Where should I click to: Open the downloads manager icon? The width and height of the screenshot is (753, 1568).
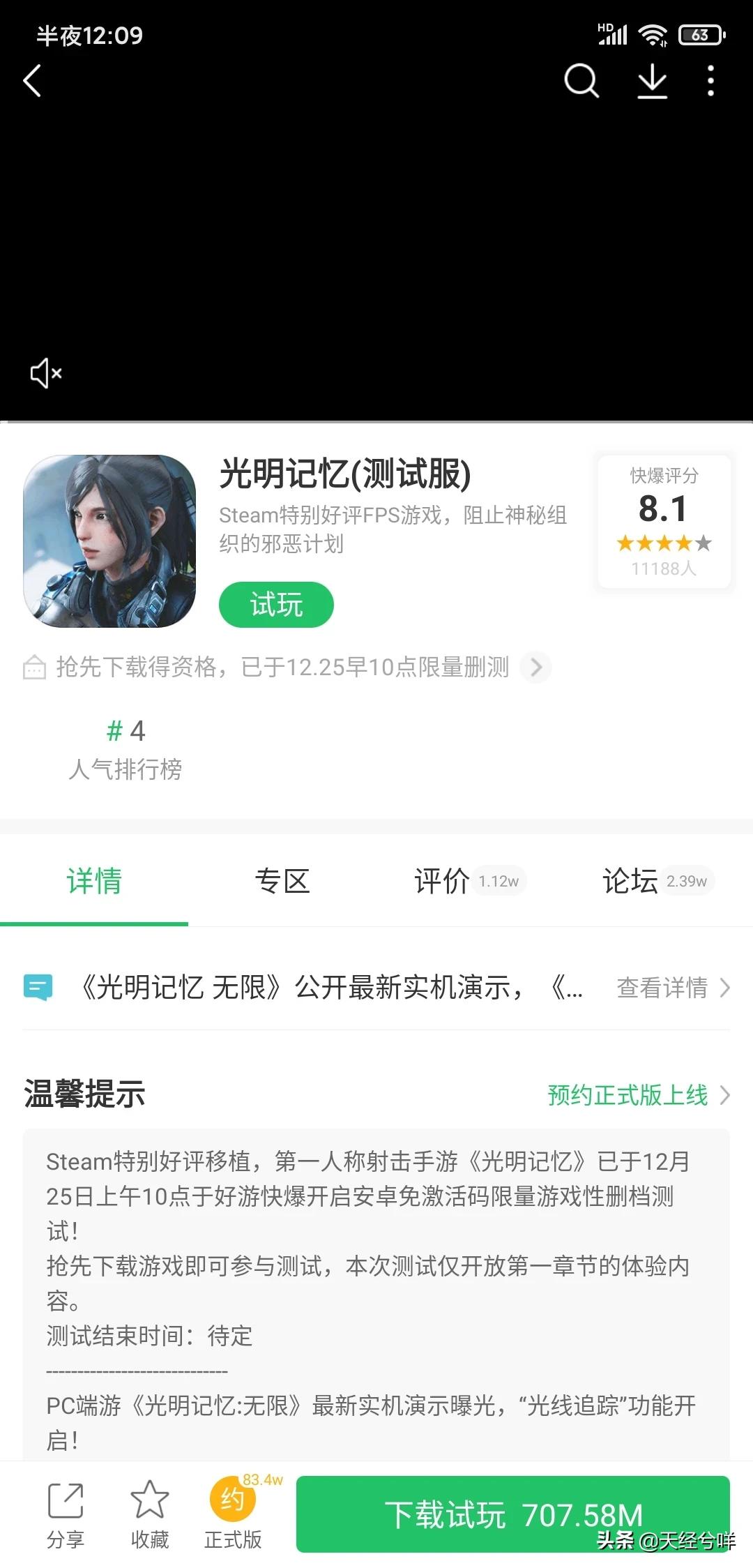click(x=653, y=81)
